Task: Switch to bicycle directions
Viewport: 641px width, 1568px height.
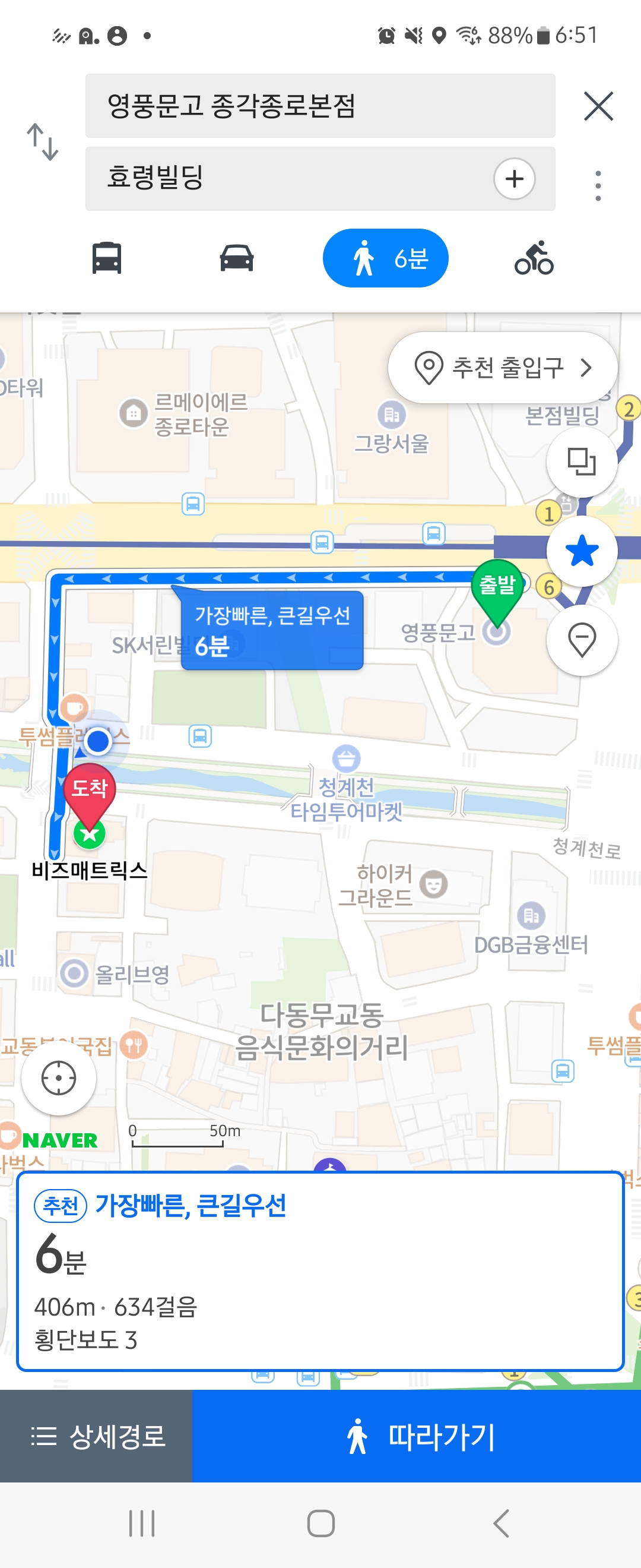Action: 534,258
